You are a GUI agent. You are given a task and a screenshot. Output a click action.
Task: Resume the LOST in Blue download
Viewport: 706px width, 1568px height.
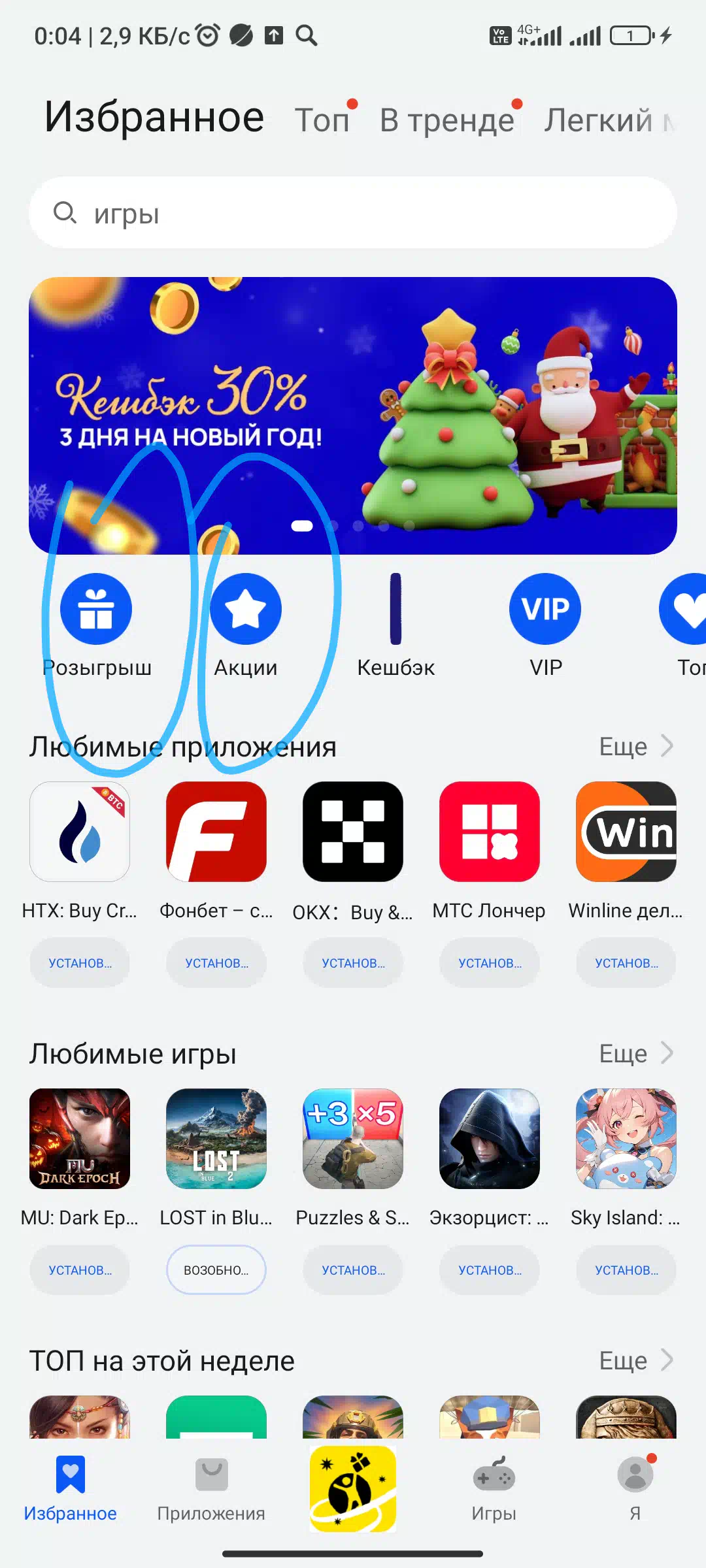tap(216, 1270)
